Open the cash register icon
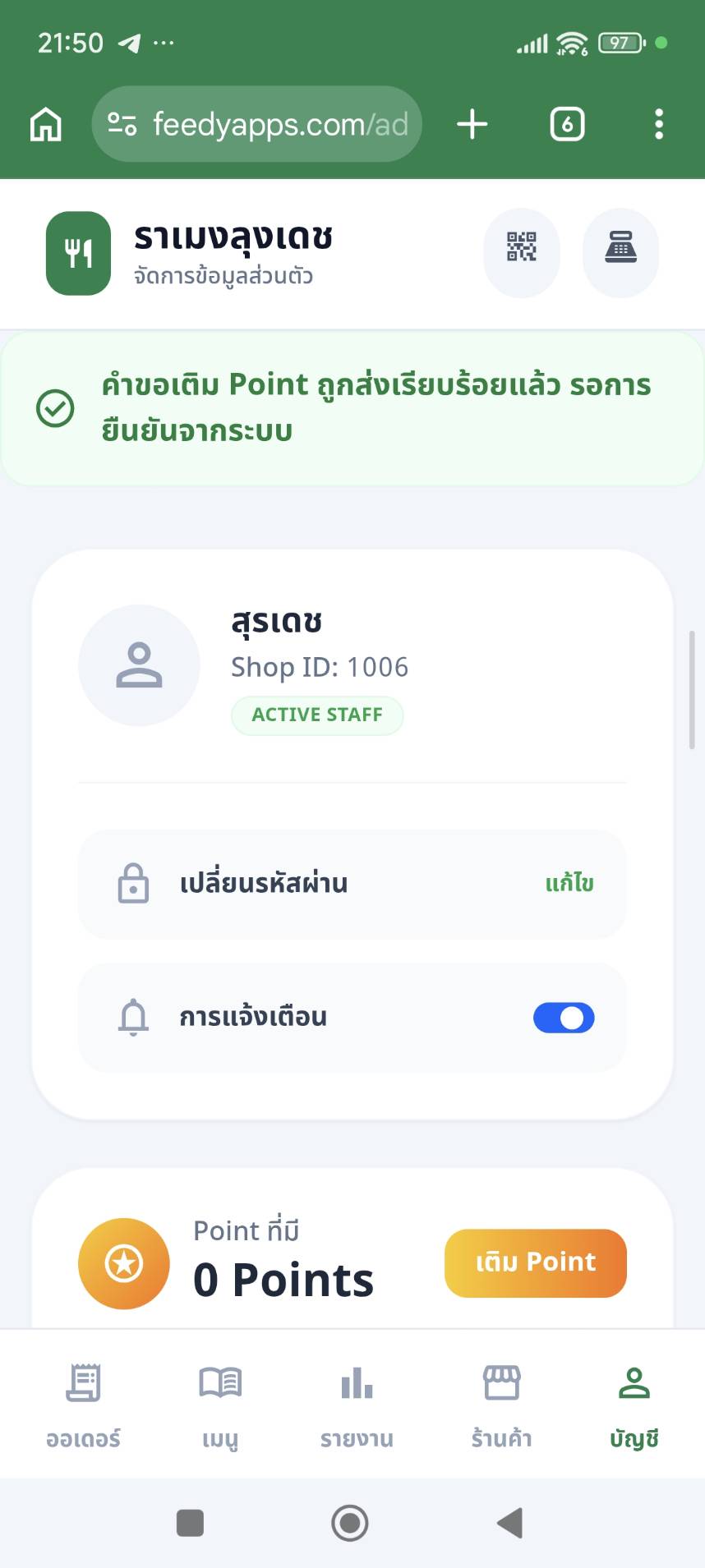Screen dimensions: 705x1568 point(620,247)
